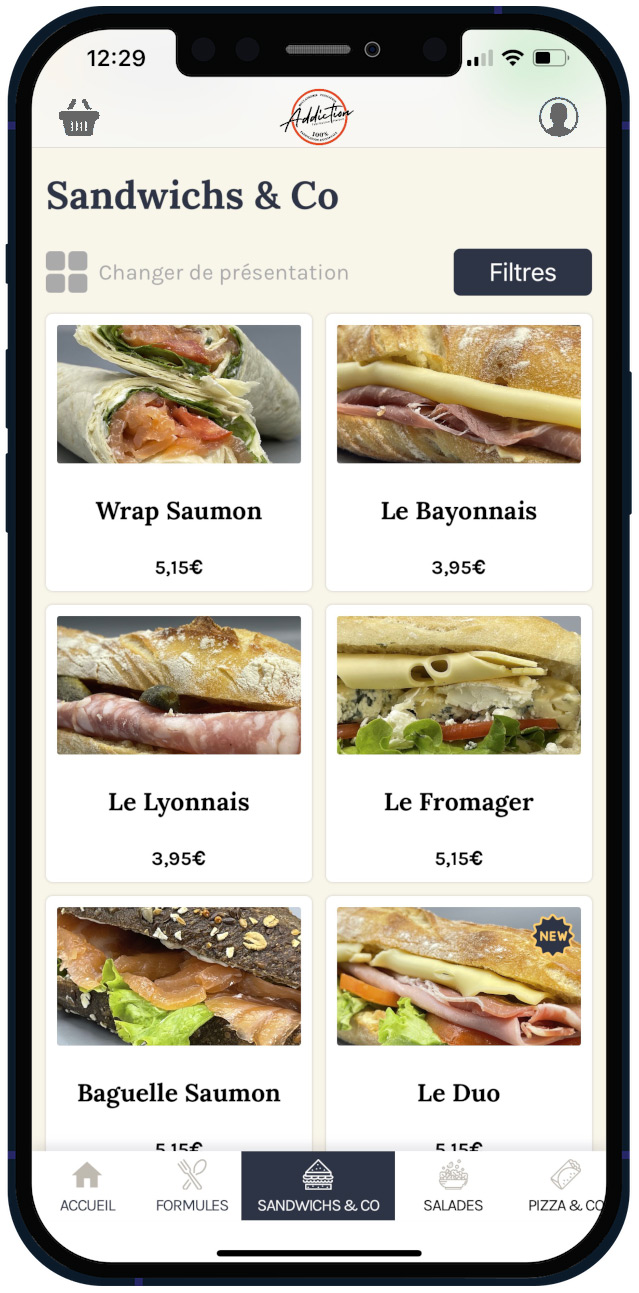Viewport: 639px width, 1293px height.
Task: Open the Baguelle Saumon card
Action: 179,1023
